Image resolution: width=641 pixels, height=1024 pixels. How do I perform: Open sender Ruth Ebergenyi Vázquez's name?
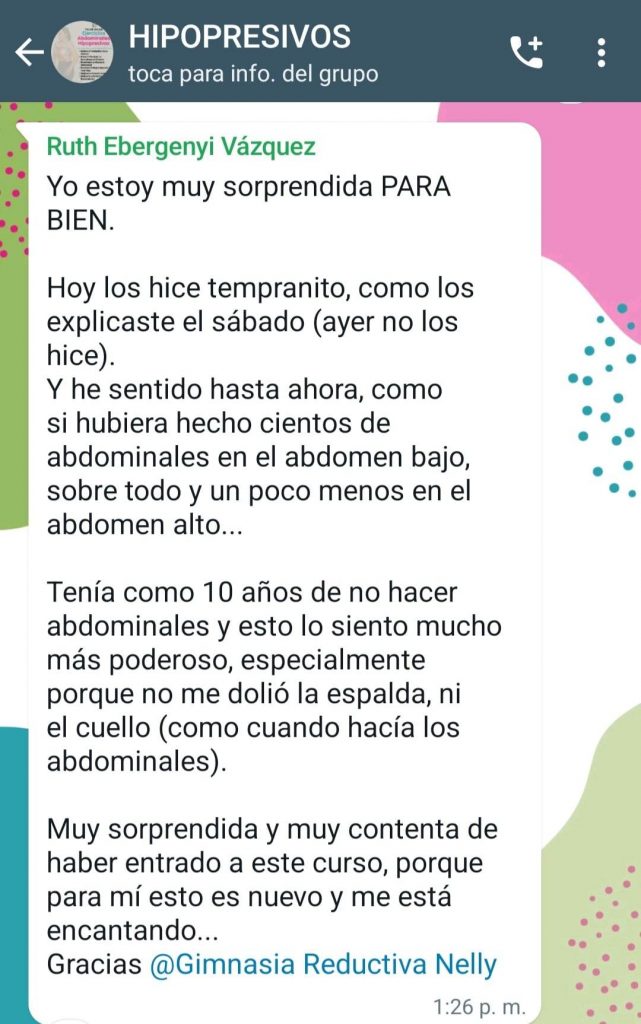coord(181,147)
